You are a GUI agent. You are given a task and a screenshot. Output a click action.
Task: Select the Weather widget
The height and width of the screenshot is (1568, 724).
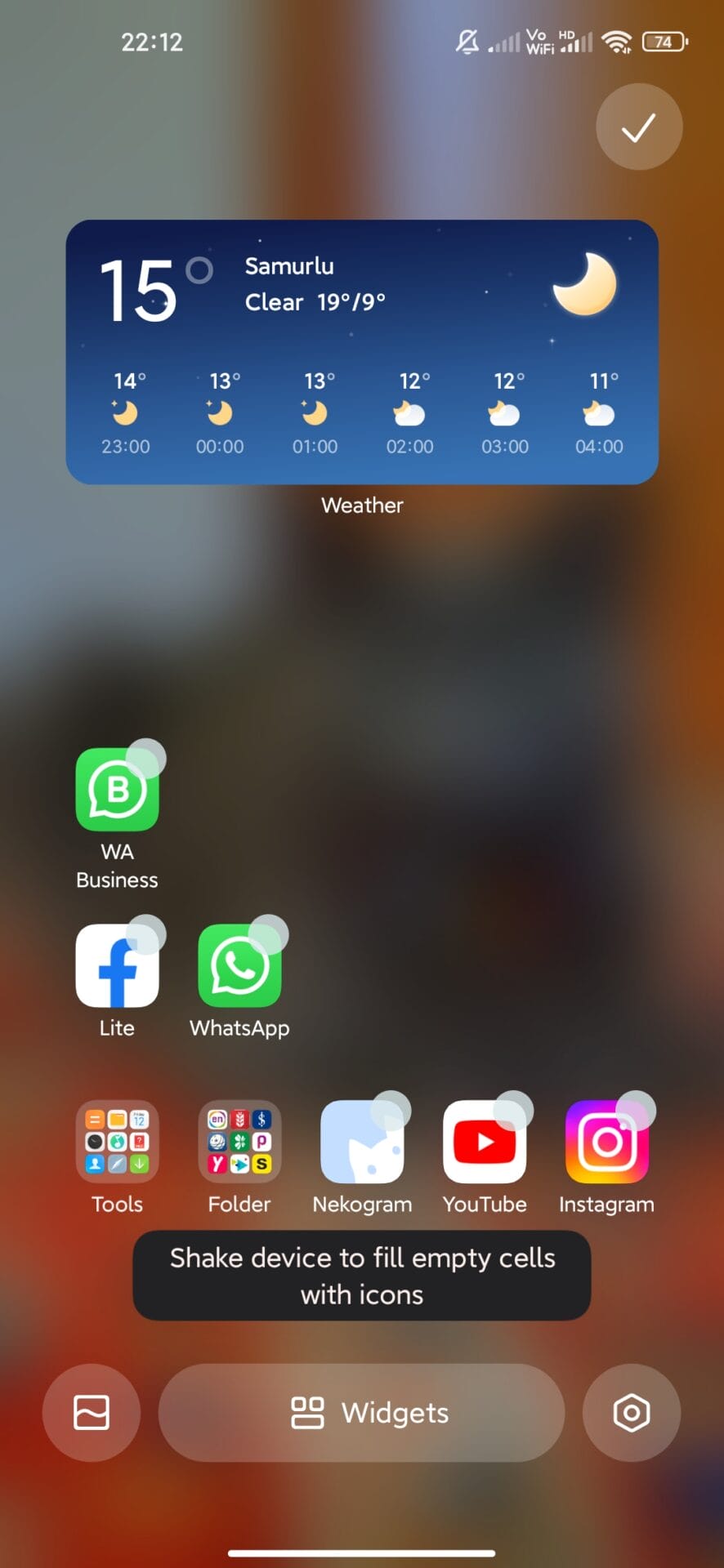point(362,352)
